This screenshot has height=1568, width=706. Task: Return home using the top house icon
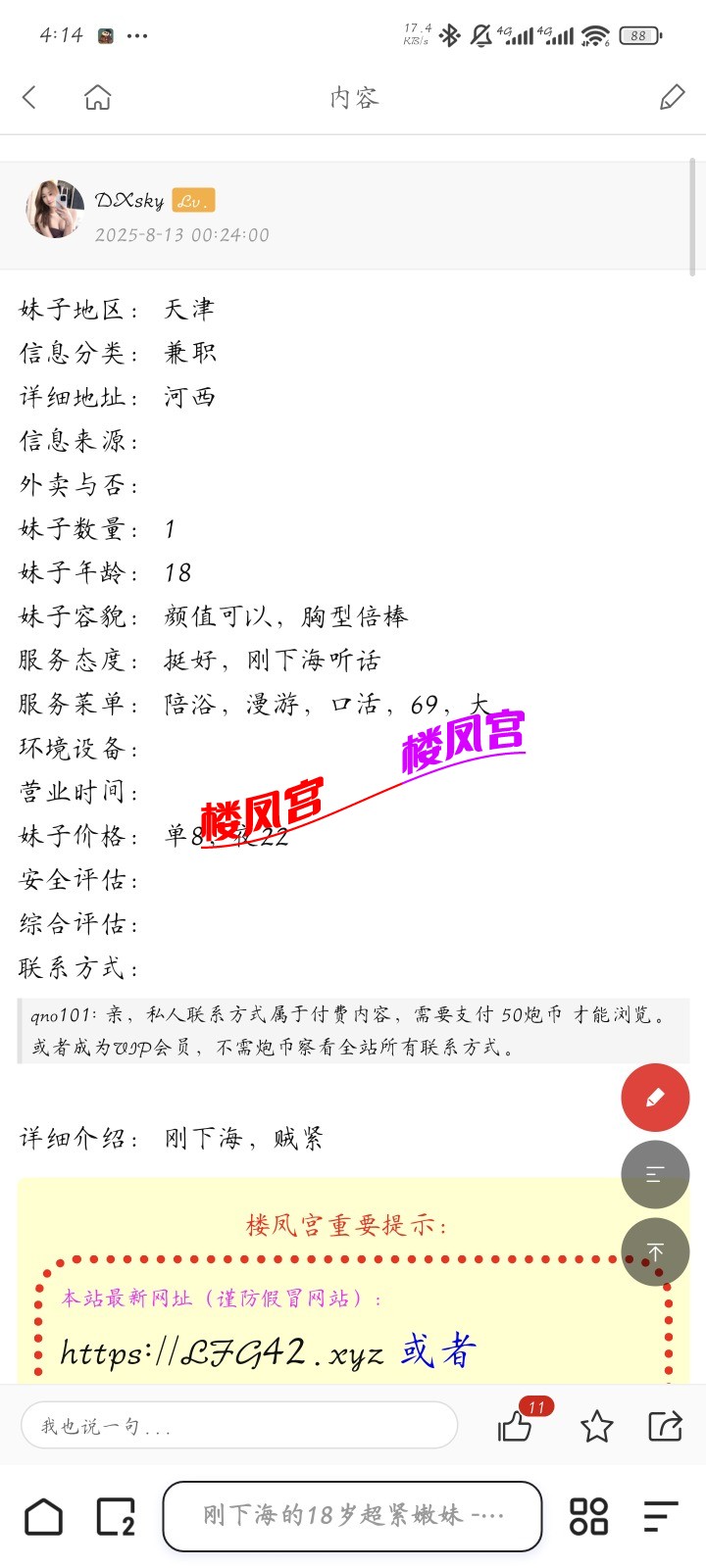tap(97, 97)
